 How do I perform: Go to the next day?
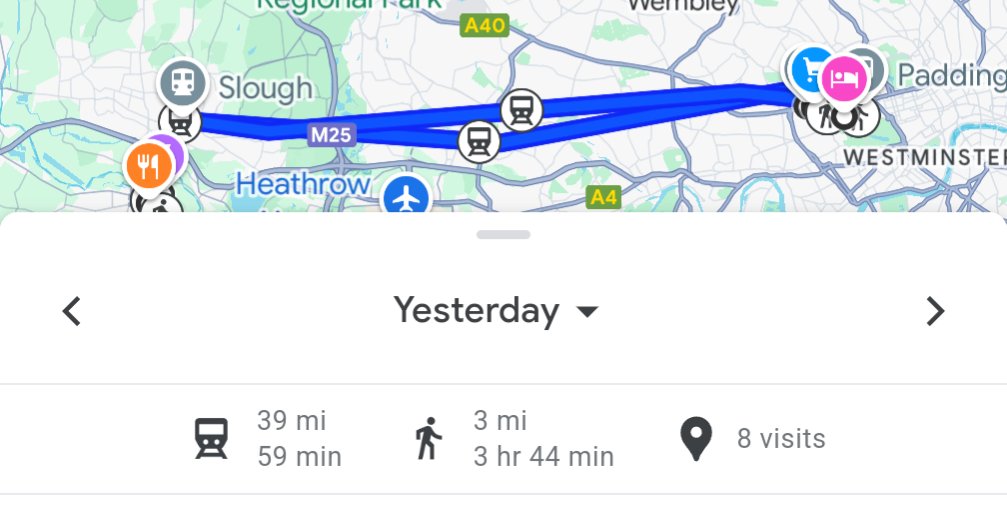tap(935, 311)
